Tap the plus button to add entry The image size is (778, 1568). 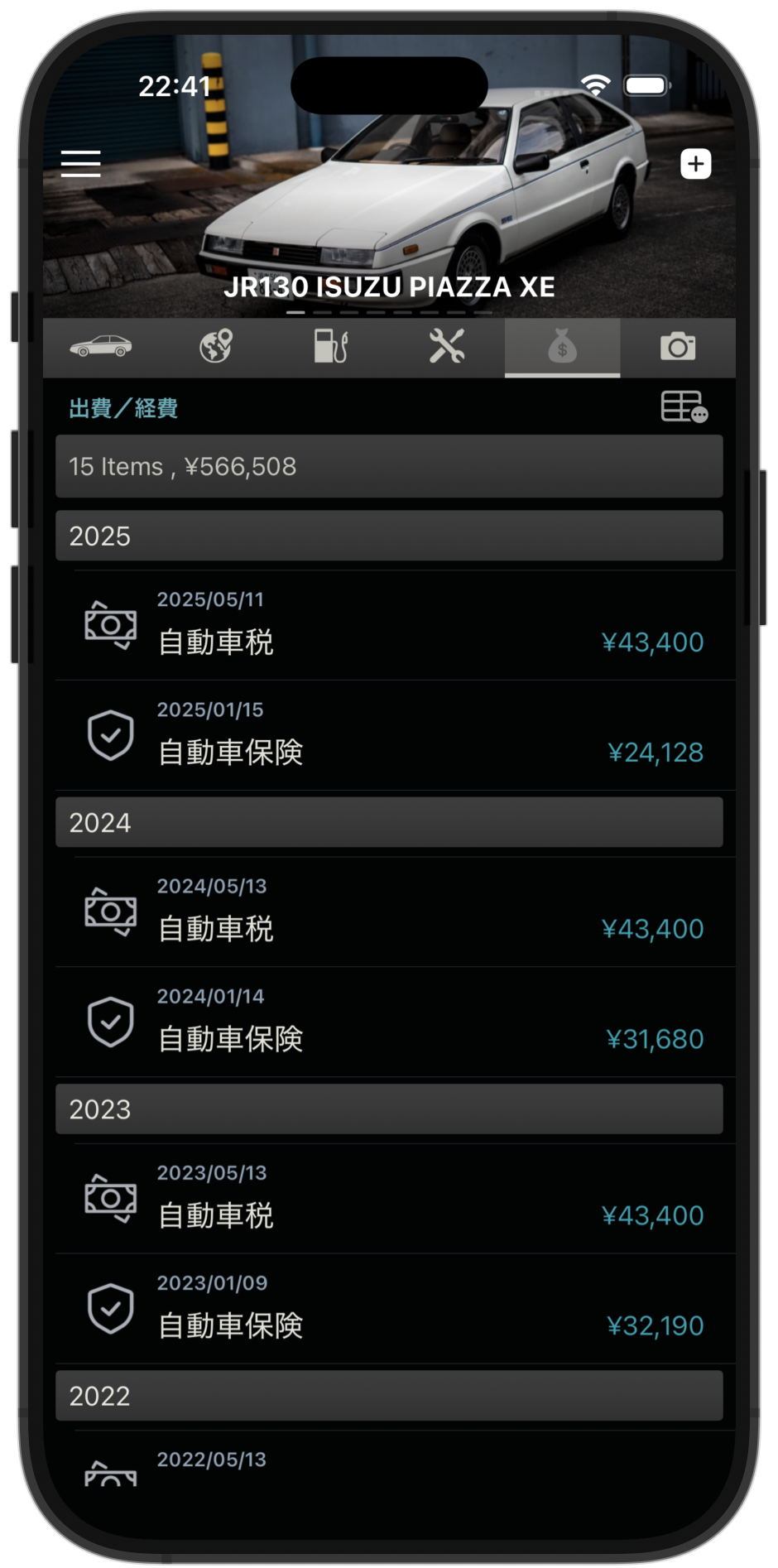[x=696, y=164]
